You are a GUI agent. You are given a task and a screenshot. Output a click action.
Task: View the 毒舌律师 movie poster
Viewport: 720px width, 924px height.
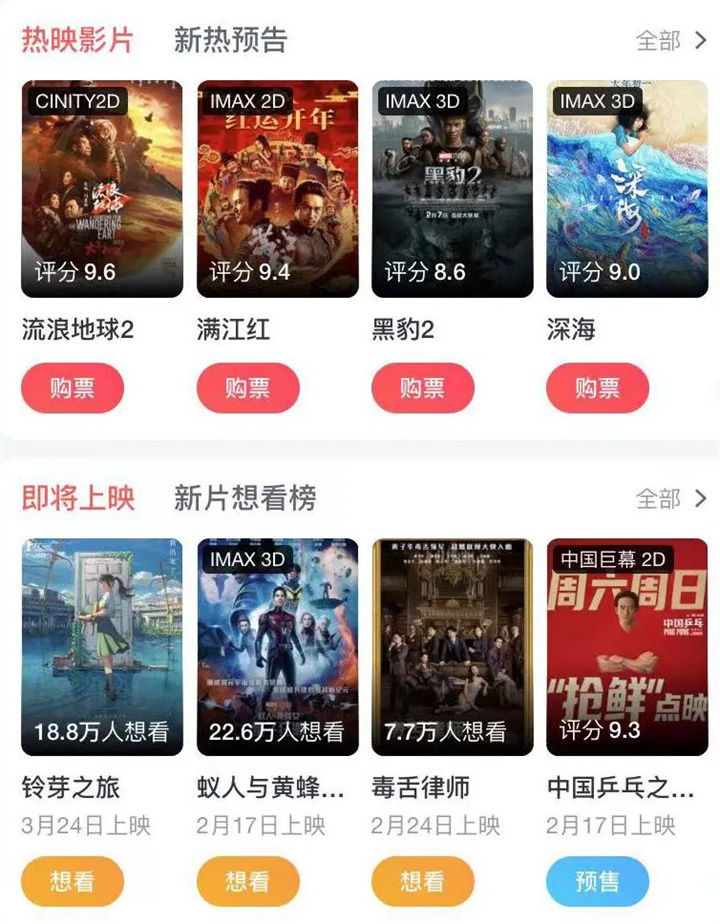[452, 647]
